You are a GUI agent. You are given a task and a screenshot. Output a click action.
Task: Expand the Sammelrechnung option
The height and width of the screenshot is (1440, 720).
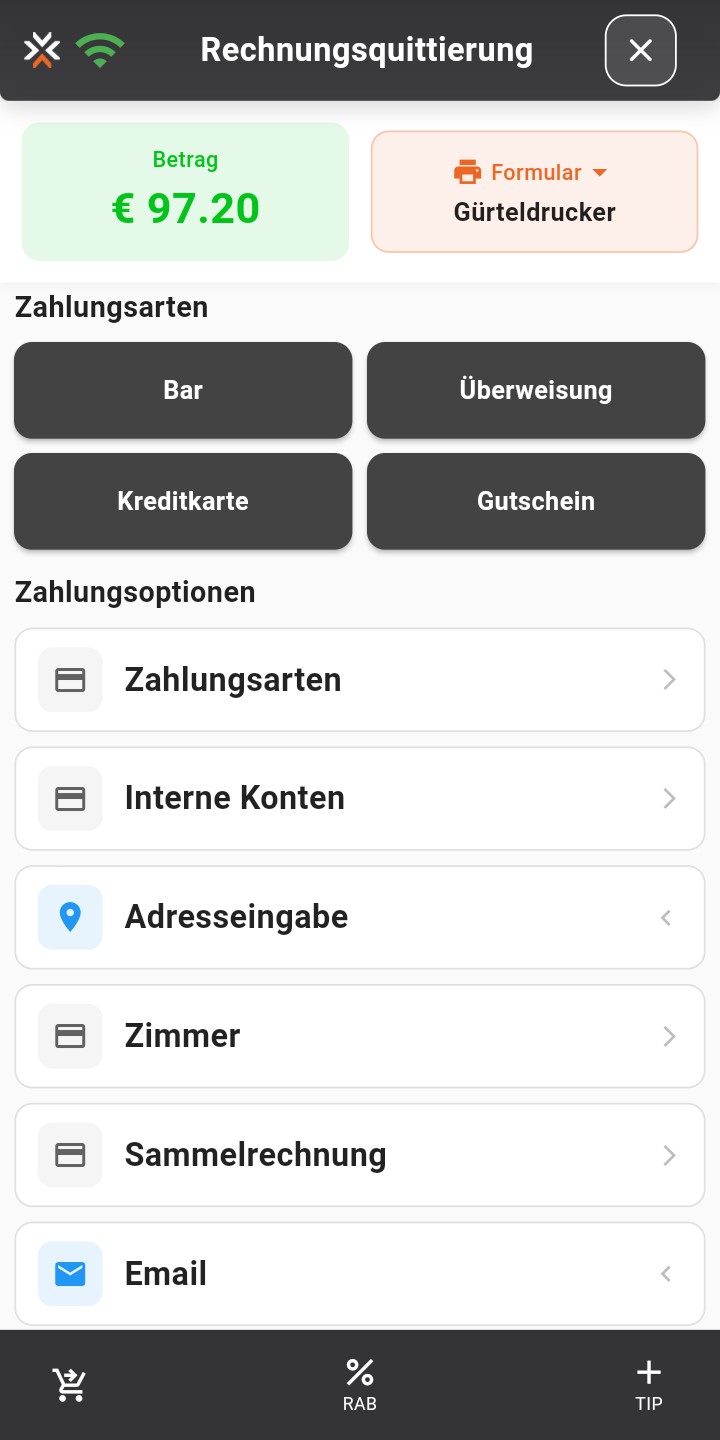(x=359, y=1155)
